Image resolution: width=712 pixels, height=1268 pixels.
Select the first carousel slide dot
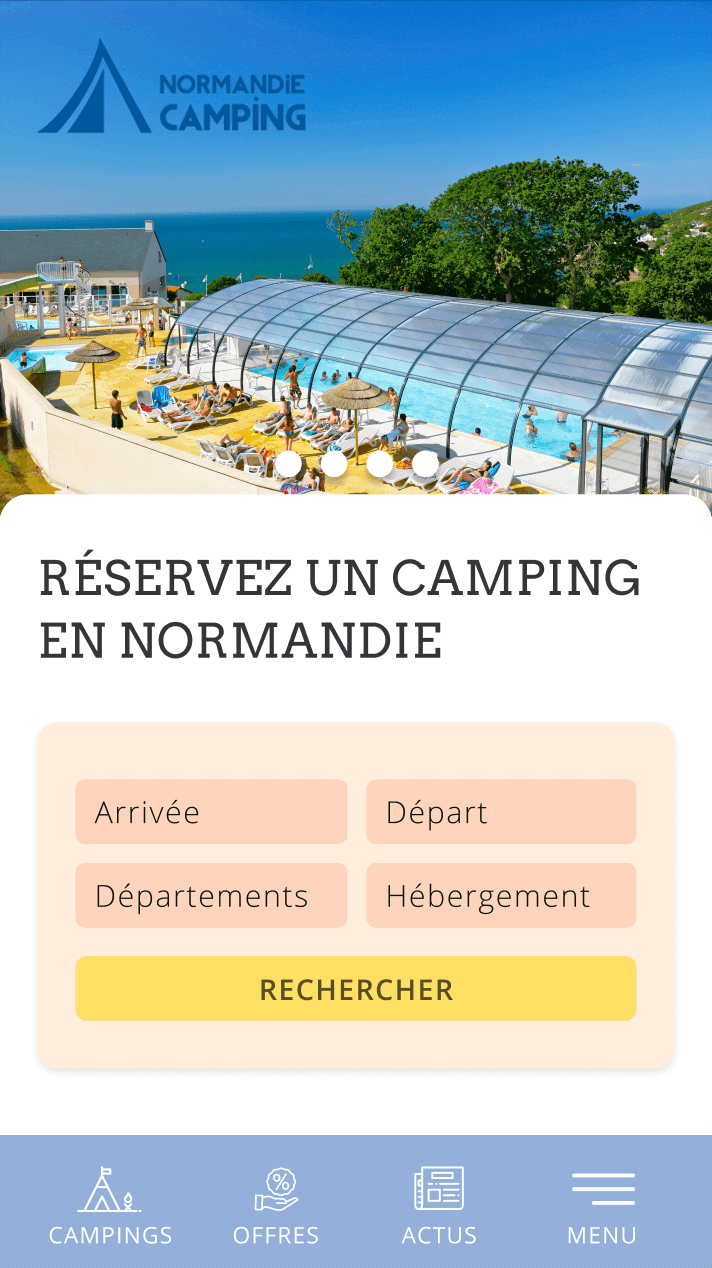[288, 464]
